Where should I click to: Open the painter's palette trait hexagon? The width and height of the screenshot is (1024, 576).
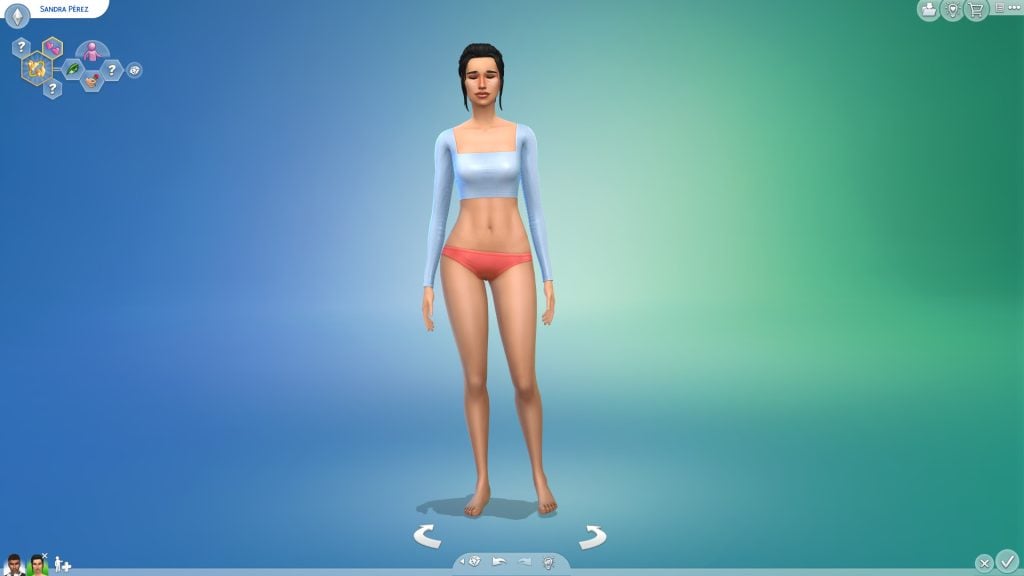92,80
